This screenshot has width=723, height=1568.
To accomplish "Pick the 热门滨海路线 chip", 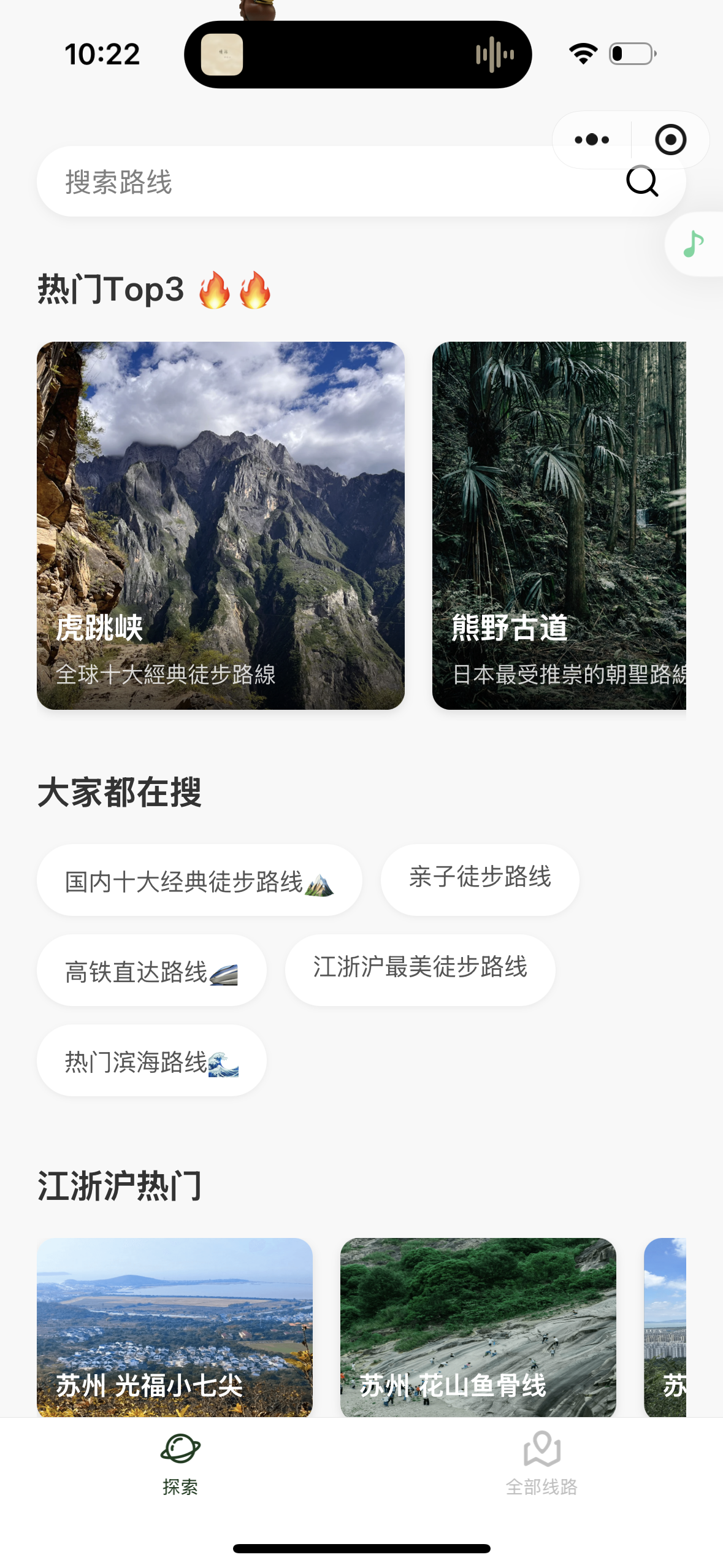I will [151, 1061].
